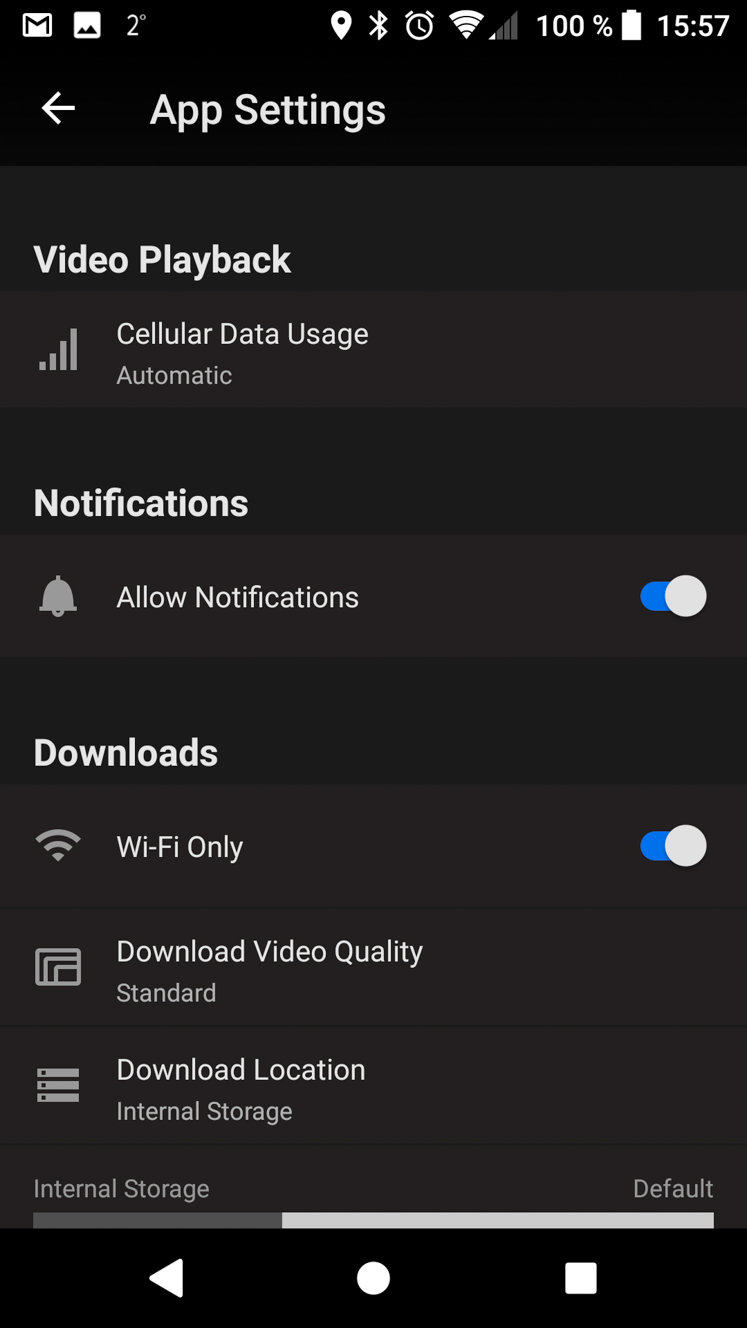
Task: Disable the Wi-Fi Only download switch
Action: [673, 846]
